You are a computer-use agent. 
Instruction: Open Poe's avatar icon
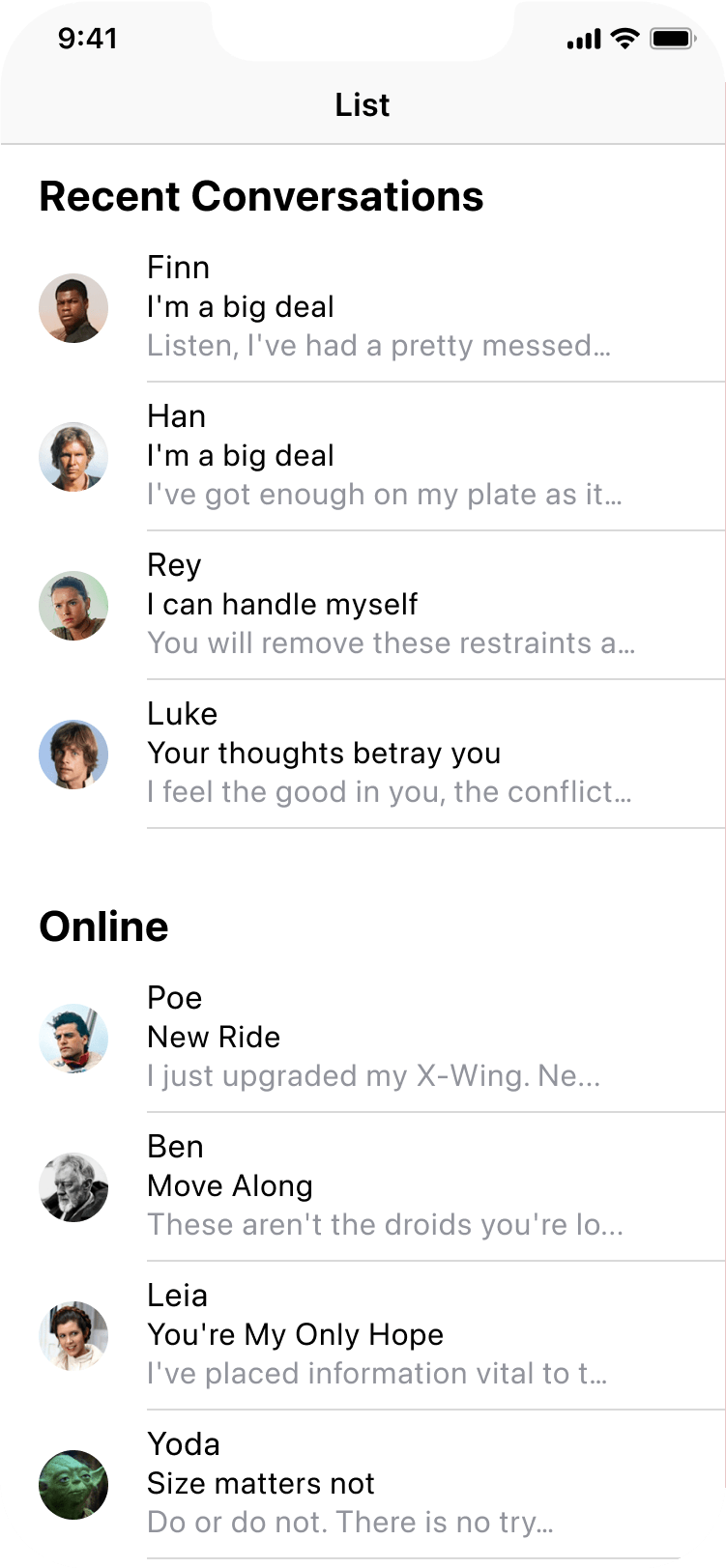click(73, 1039)
